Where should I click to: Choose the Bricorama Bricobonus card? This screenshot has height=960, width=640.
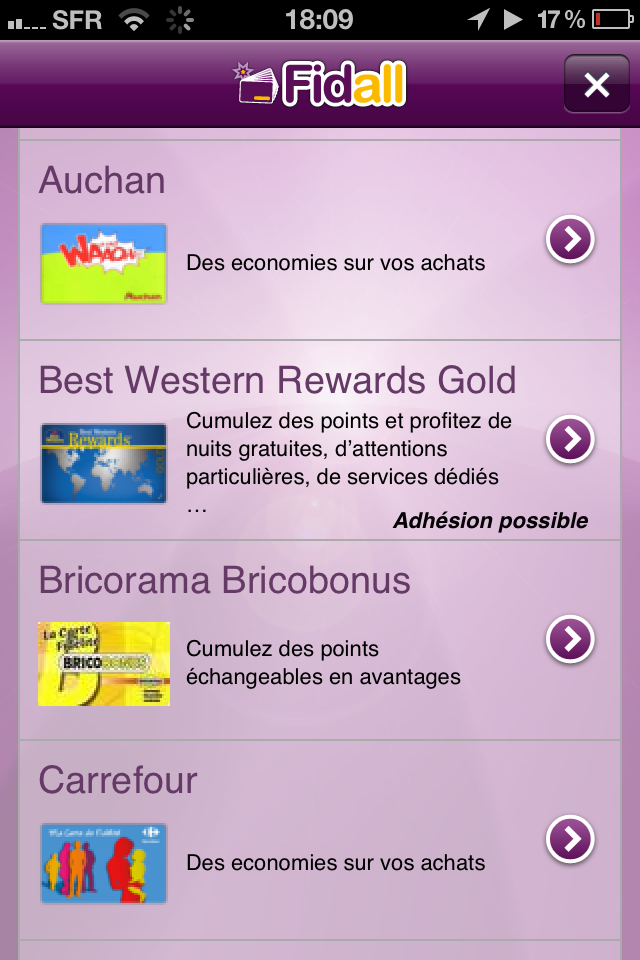[570, 640]
